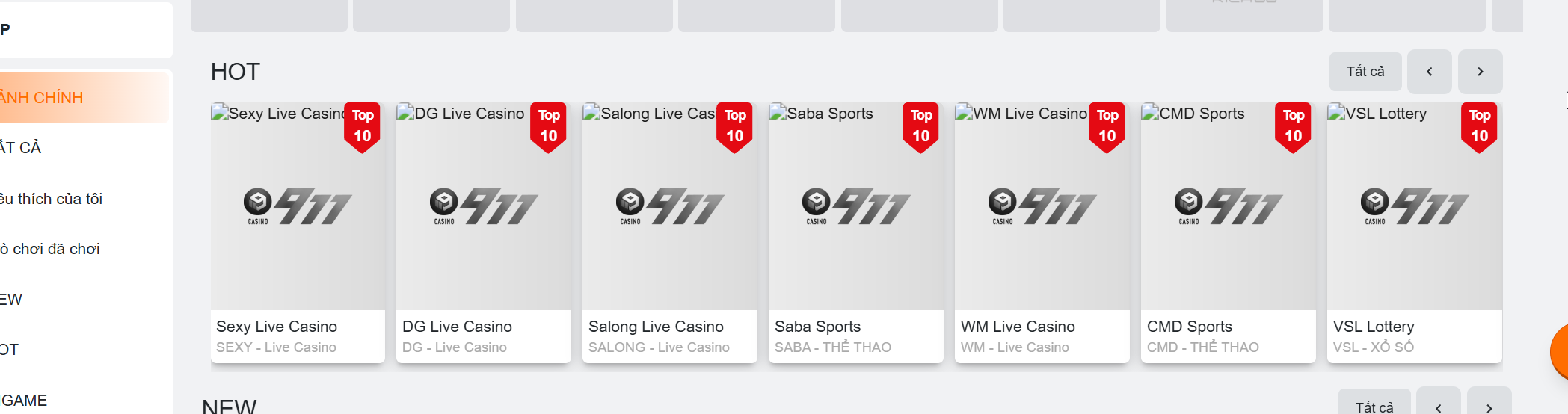The image size is (1568, 414).
Task: Open the VSL Lottery card
Action: click(1414, 232)
